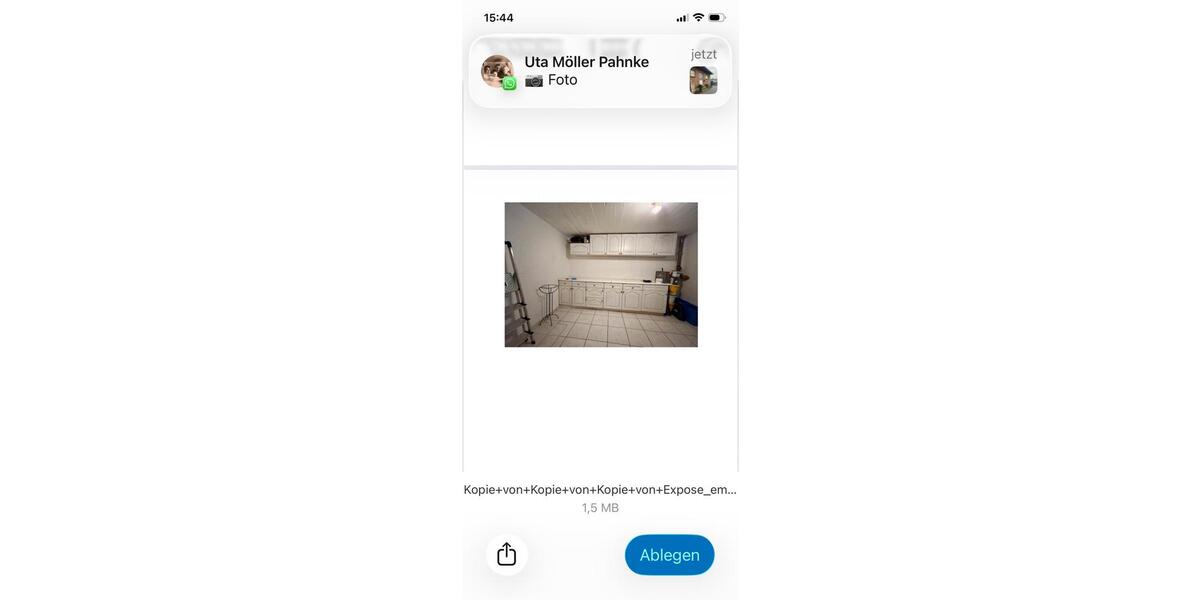Viewport: 1200px width, 600px height.
Task: Open the share sheet icon
Action: (506, 554)
